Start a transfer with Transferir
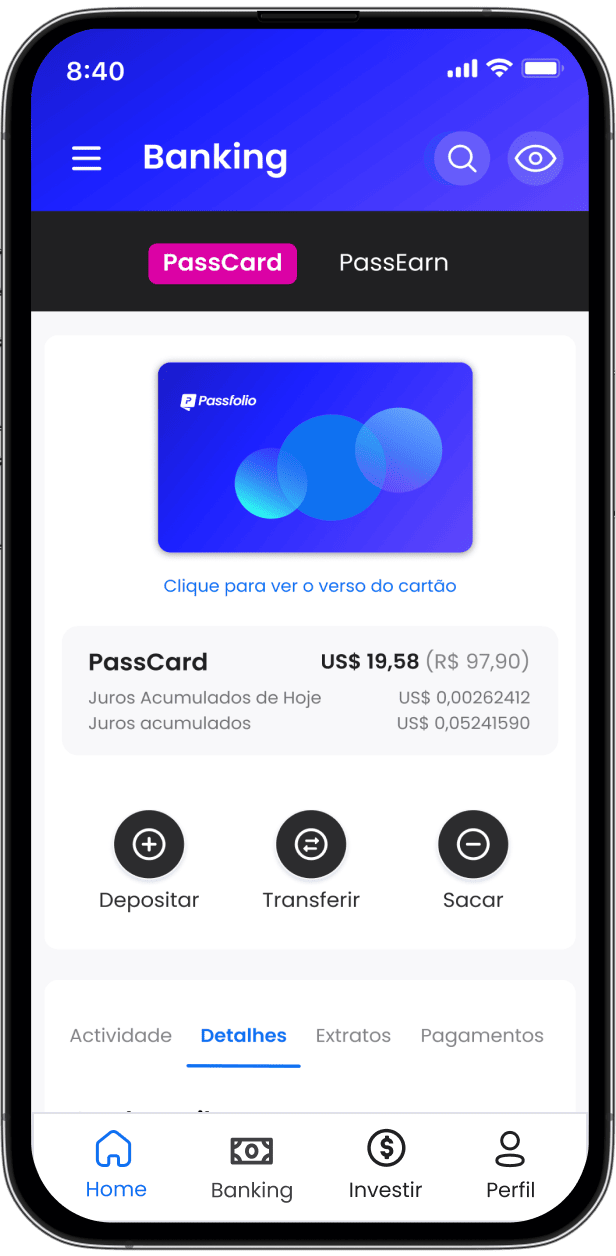Image resolution: width=616 pixels, height=1256 pixels. point(311,846)
